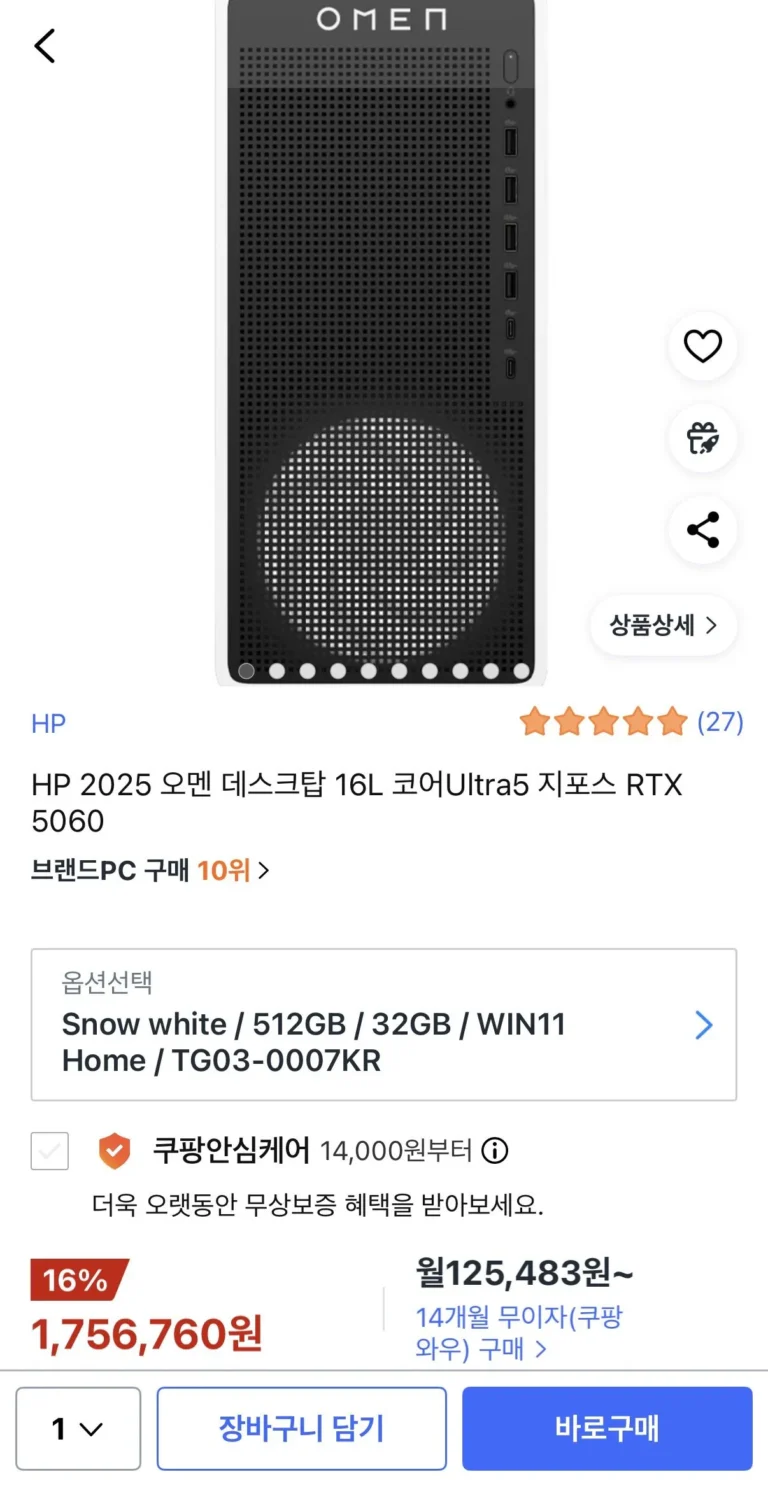The image size is (768, 1486).
Task: Open 옵션선택 Snow white option selector
Action: coord(384,1024)
